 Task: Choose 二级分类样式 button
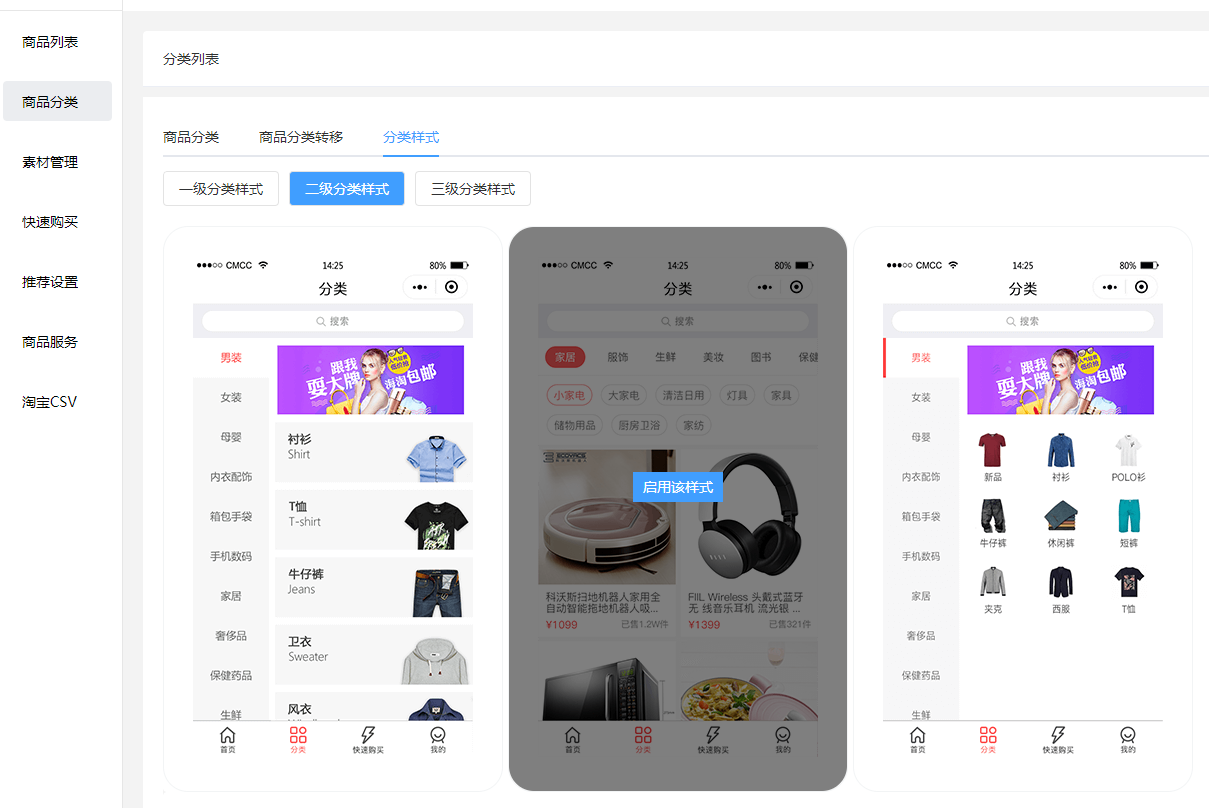click(347, 188)
